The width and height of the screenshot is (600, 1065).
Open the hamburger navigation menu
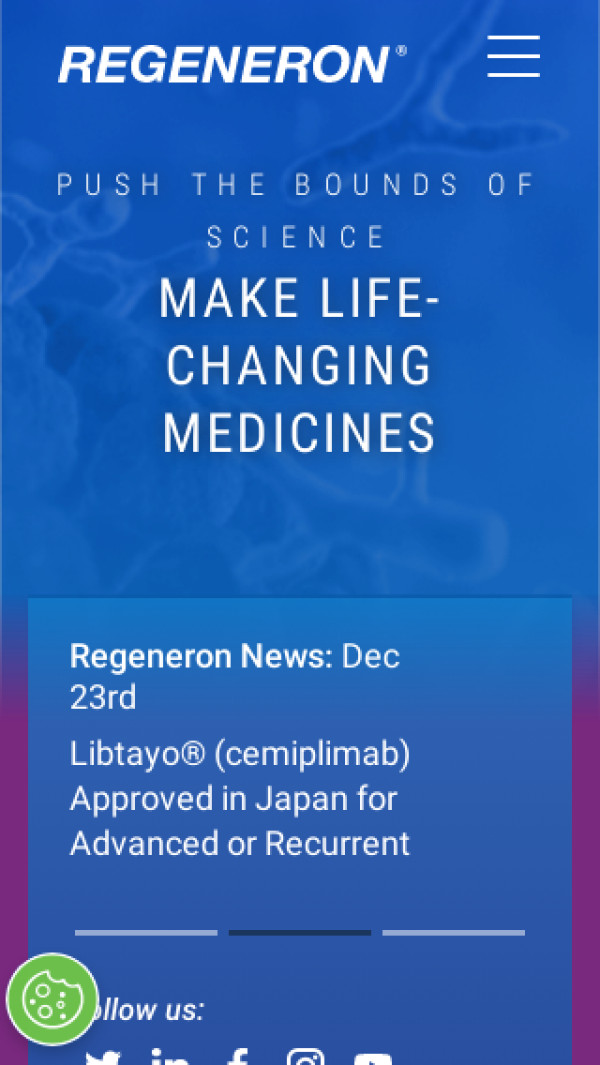point(514,57)
